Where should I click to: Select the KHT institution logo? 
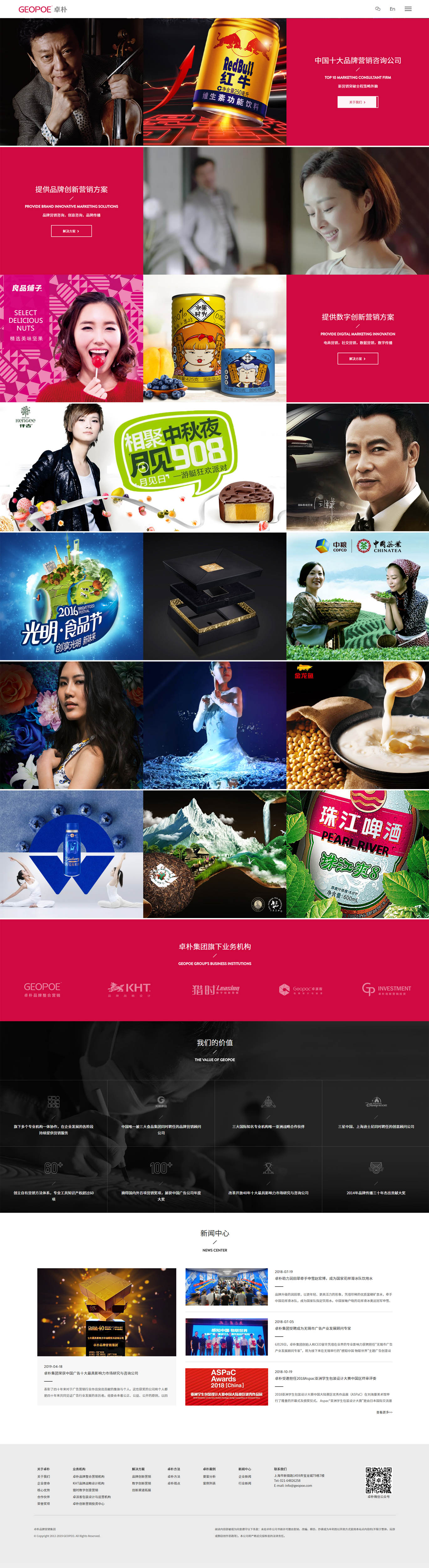129,989
